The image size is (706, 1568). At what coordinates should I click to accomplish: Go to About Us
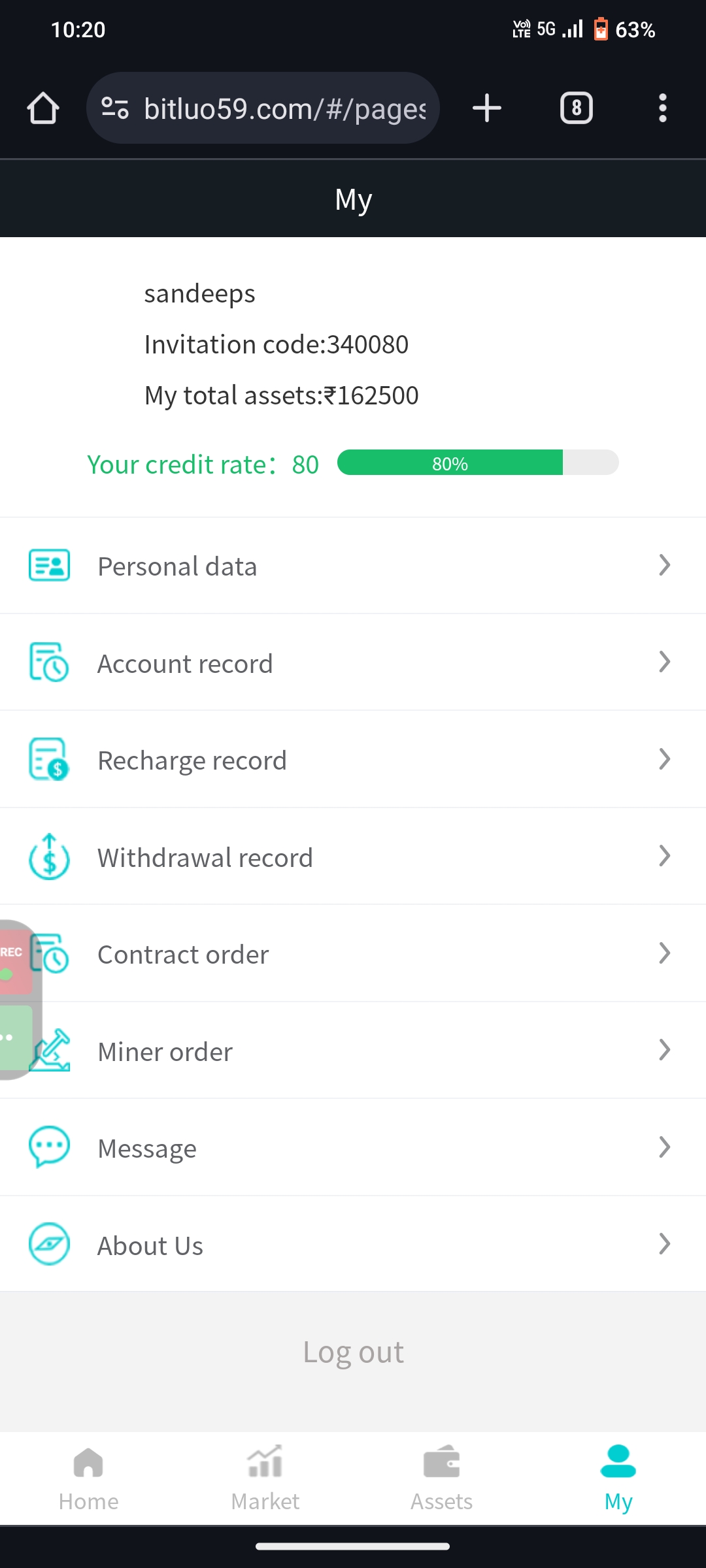(353, 1245)
